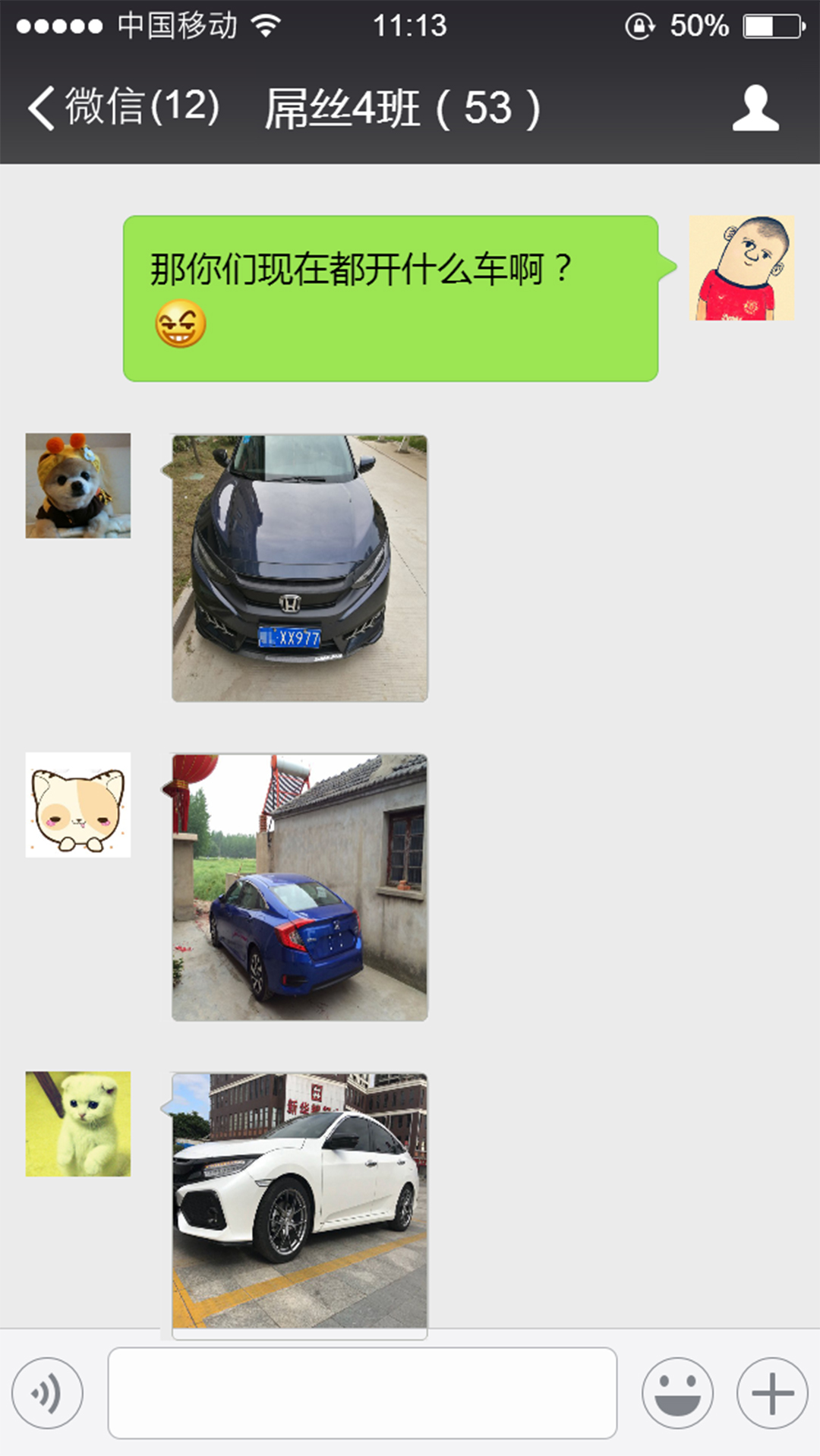View profile of the dog avatar sender
The width and height of the screenshot is (820, 1456).
(78, 486)
